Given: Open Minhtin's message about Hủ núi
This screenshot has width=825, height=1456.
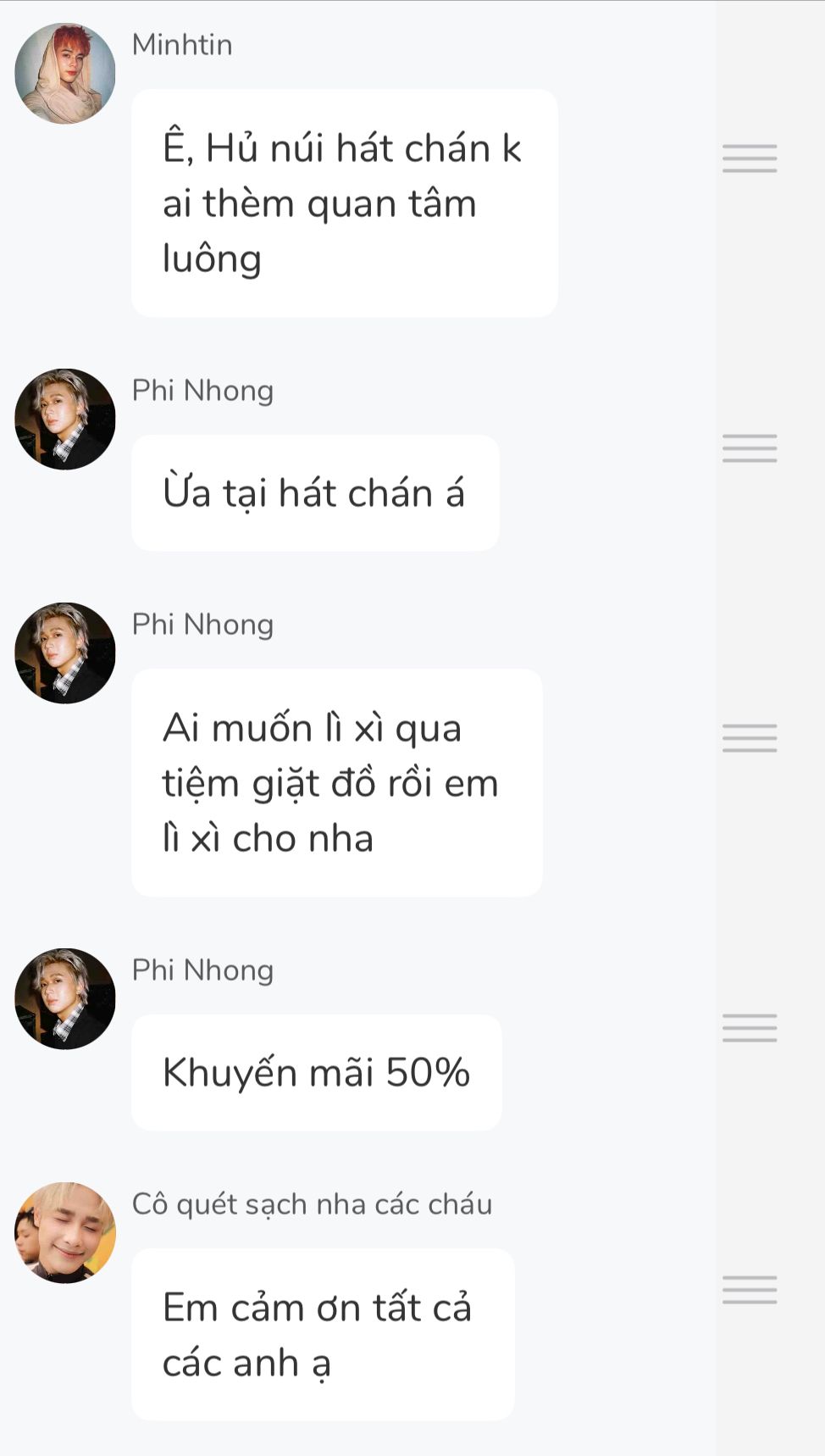Looking at the screenshot, I should tap(343, 203).
